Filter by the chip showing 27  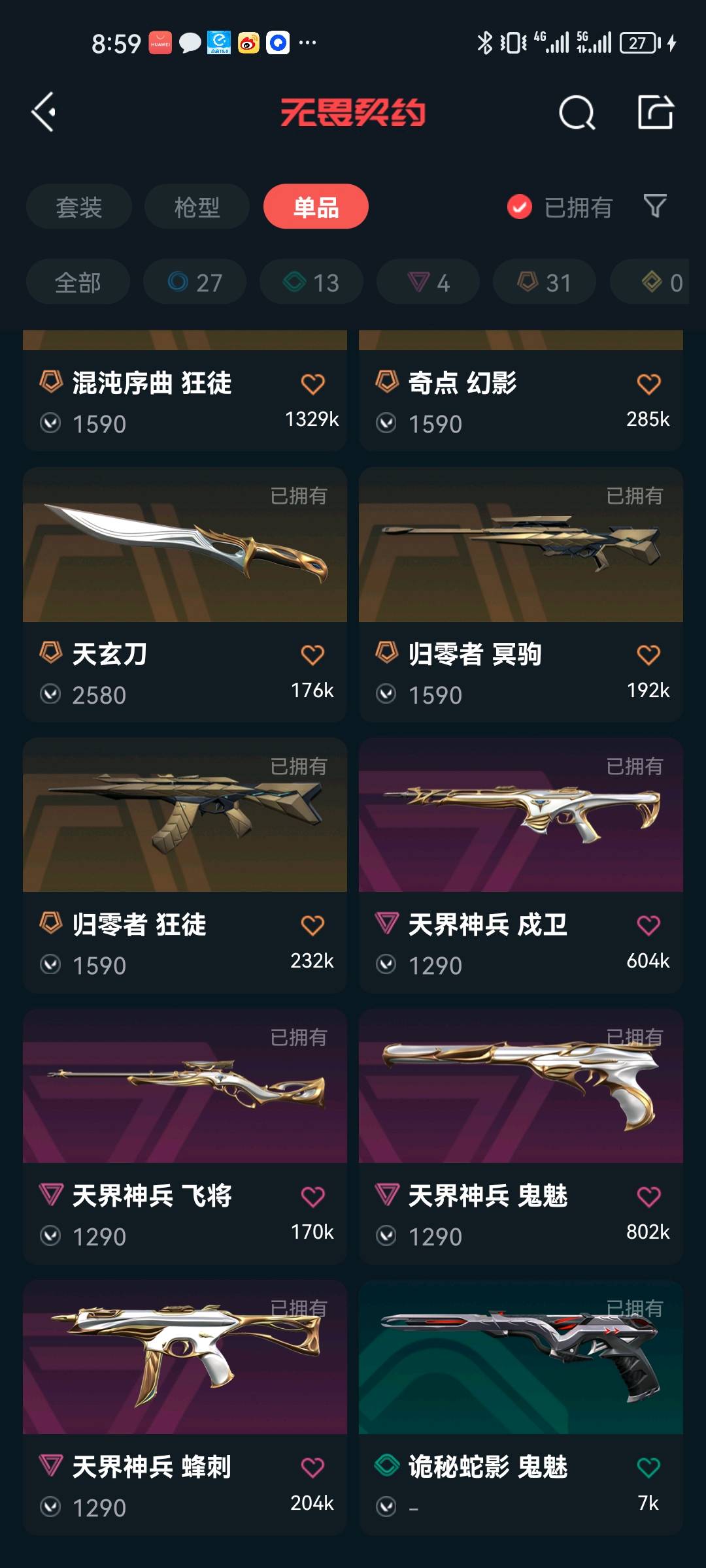(195, 282)
